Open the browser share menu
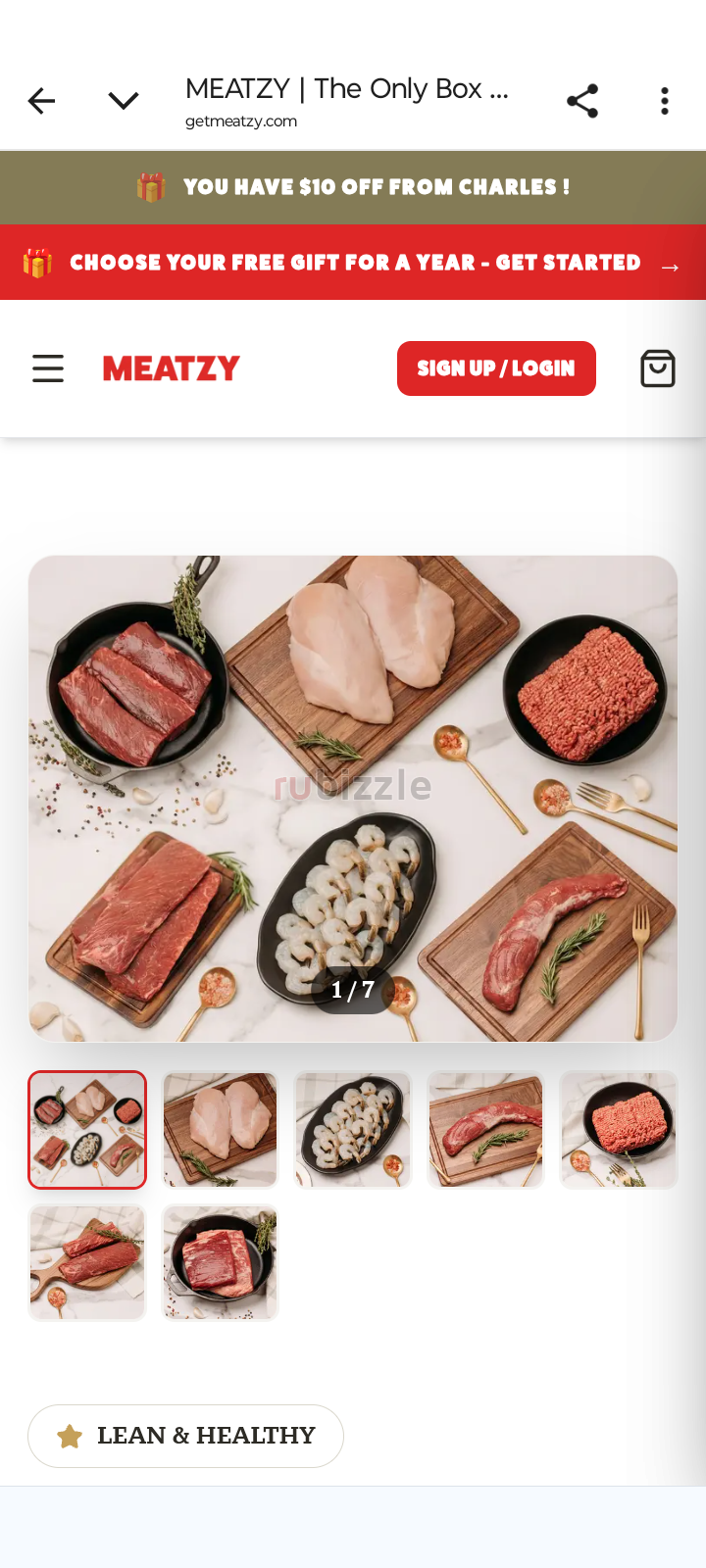706x1568 pixels. (582, 100)
